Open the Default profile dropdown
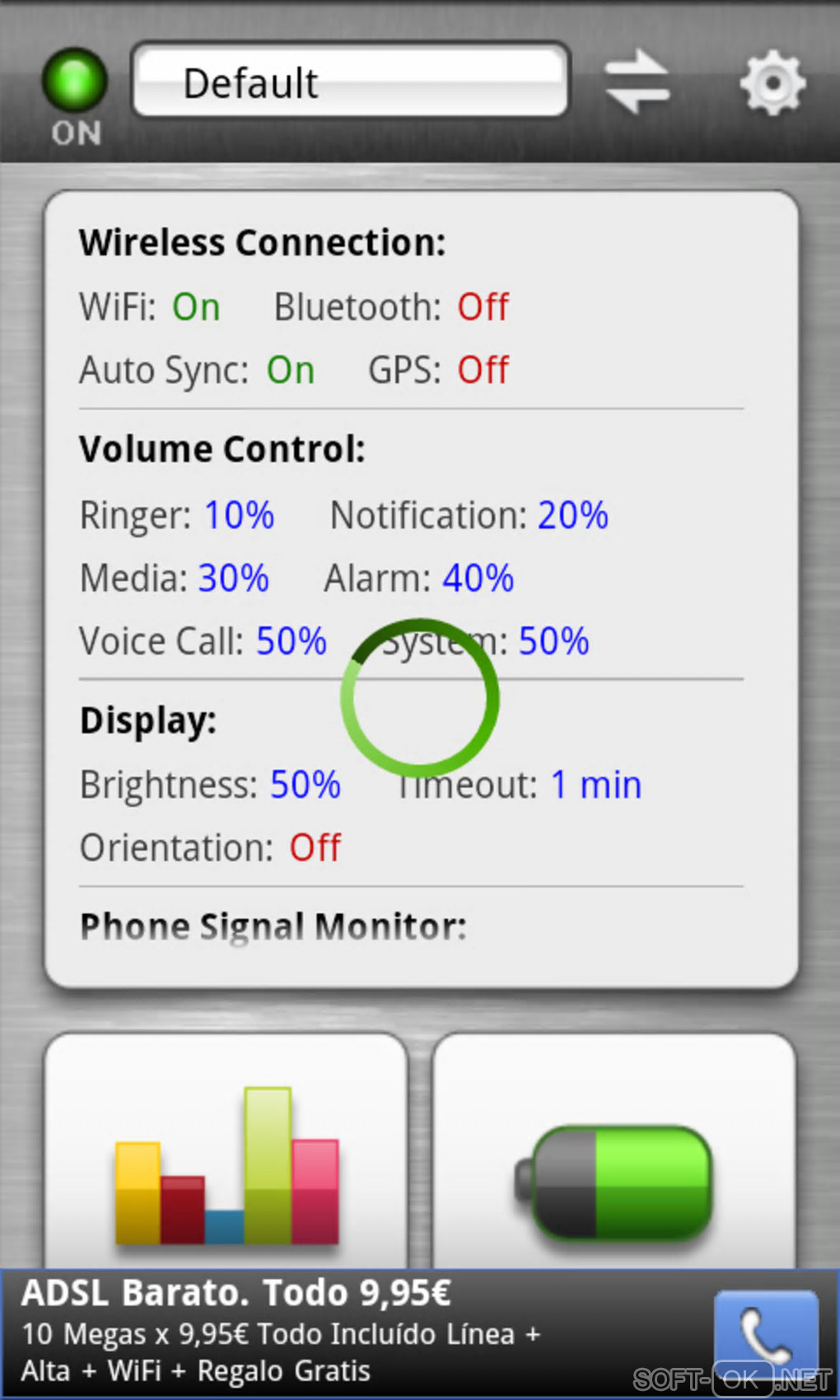 tap(350, 82)
